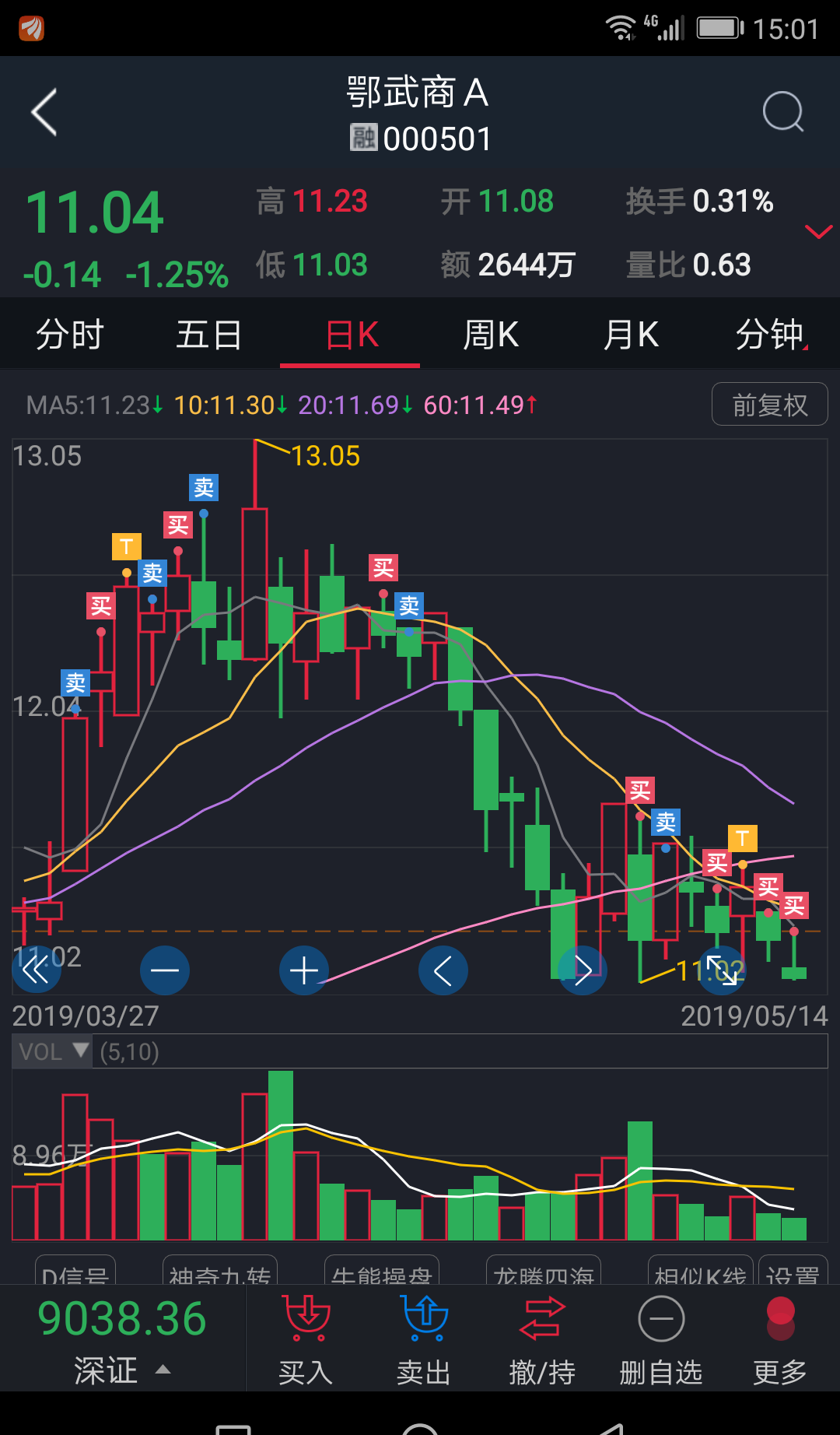Tap 卖出 to sell the stock
The height and width of the screenshot is (1435, 840).
424,1340
